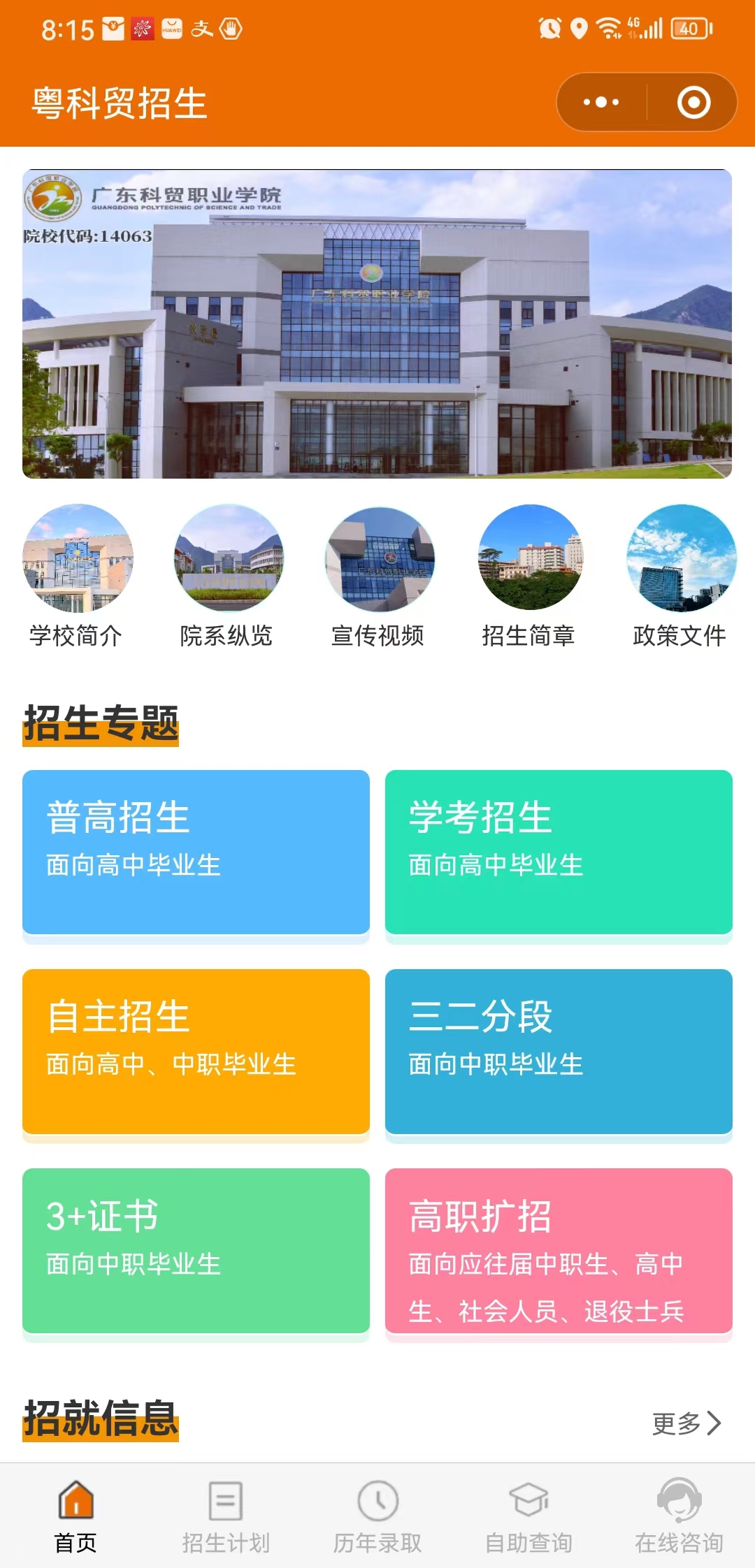Open the 自主招生 card
Screen dimensions: 755x1568
click(x=196, y=1052)
